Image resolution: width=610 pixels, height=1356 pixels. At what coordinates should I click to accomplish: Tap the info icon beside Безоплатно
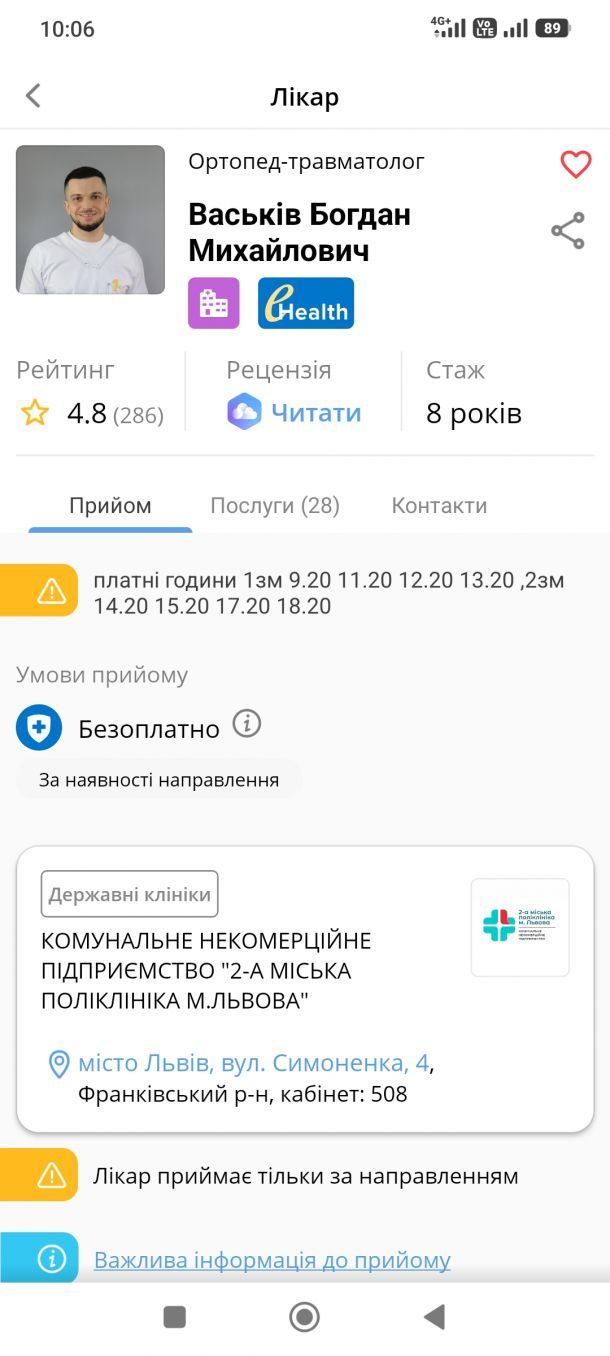click(x=247, y=723)
